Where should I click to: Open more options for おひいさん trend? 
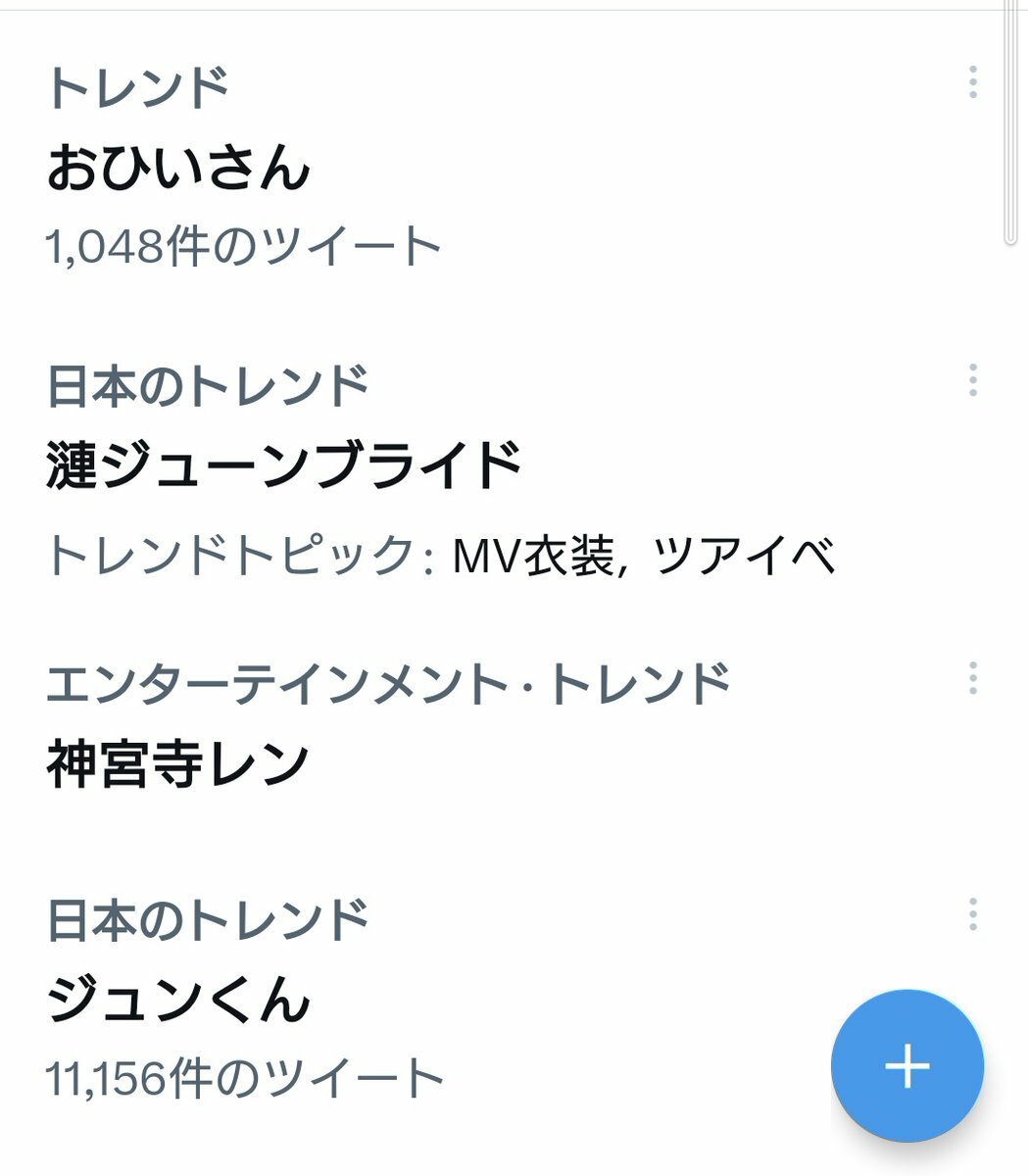tap(972, 82)
